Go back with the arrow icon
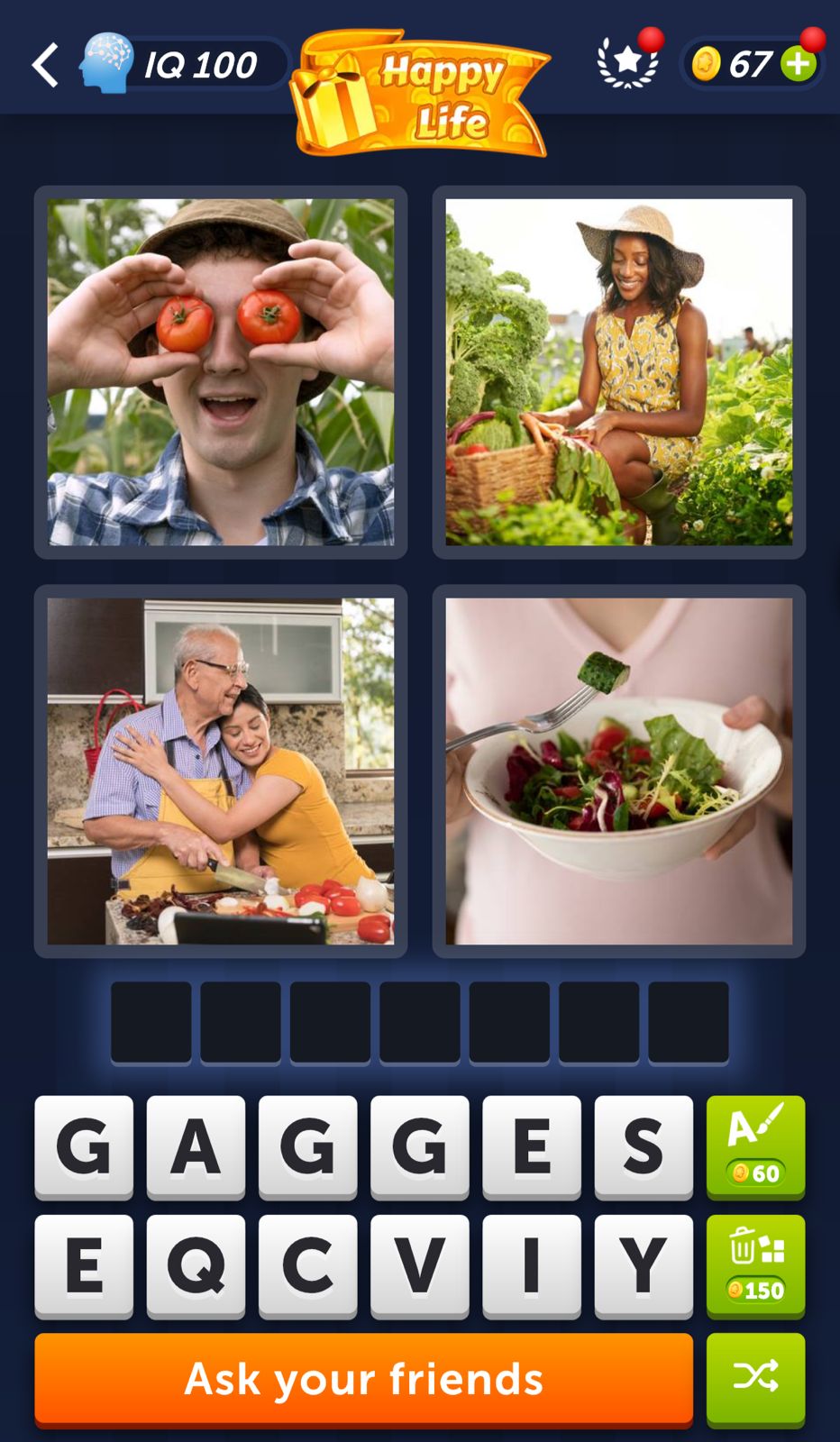The image size is (840, 1442). pyautogui.click(x=45, y=65)
